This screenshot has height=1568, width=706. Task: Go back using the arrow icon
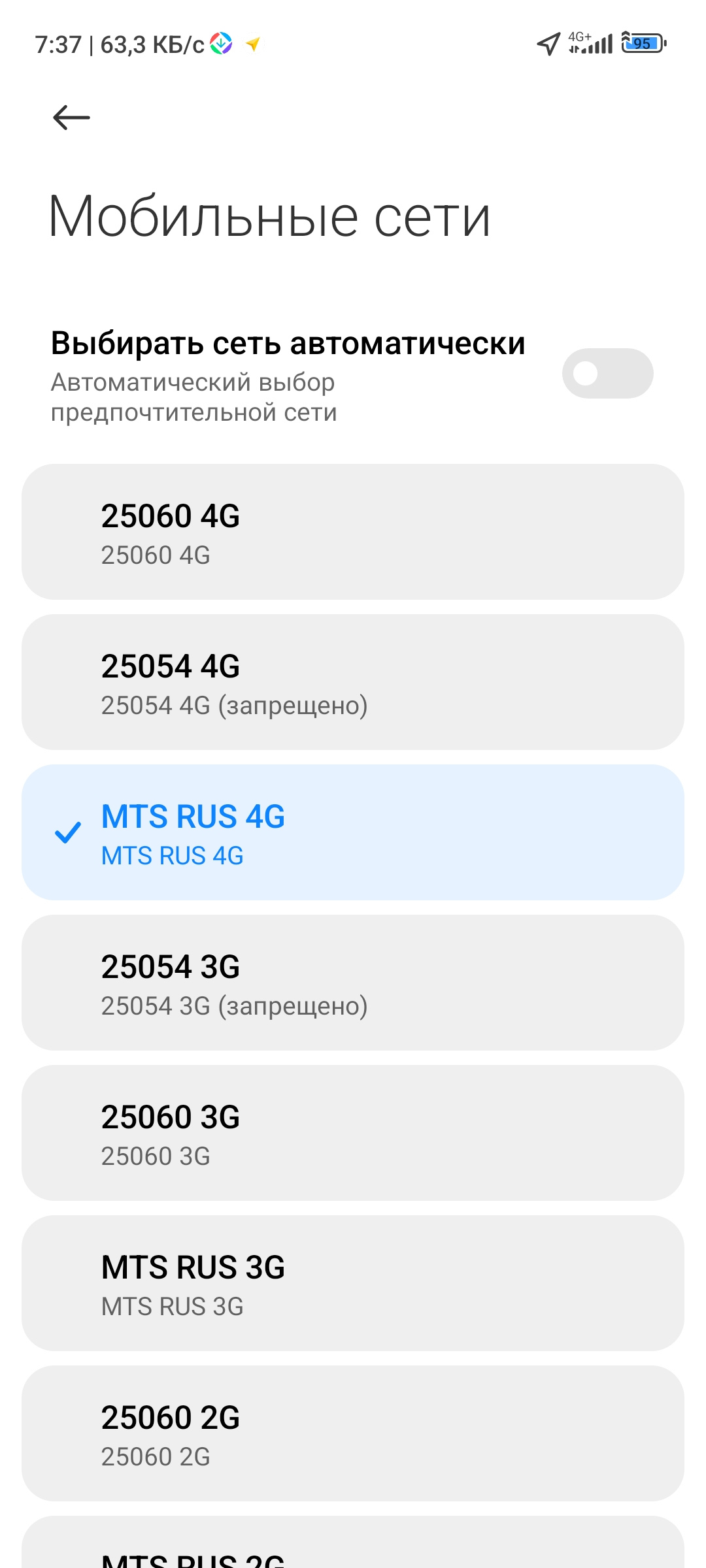pos(71,118)
